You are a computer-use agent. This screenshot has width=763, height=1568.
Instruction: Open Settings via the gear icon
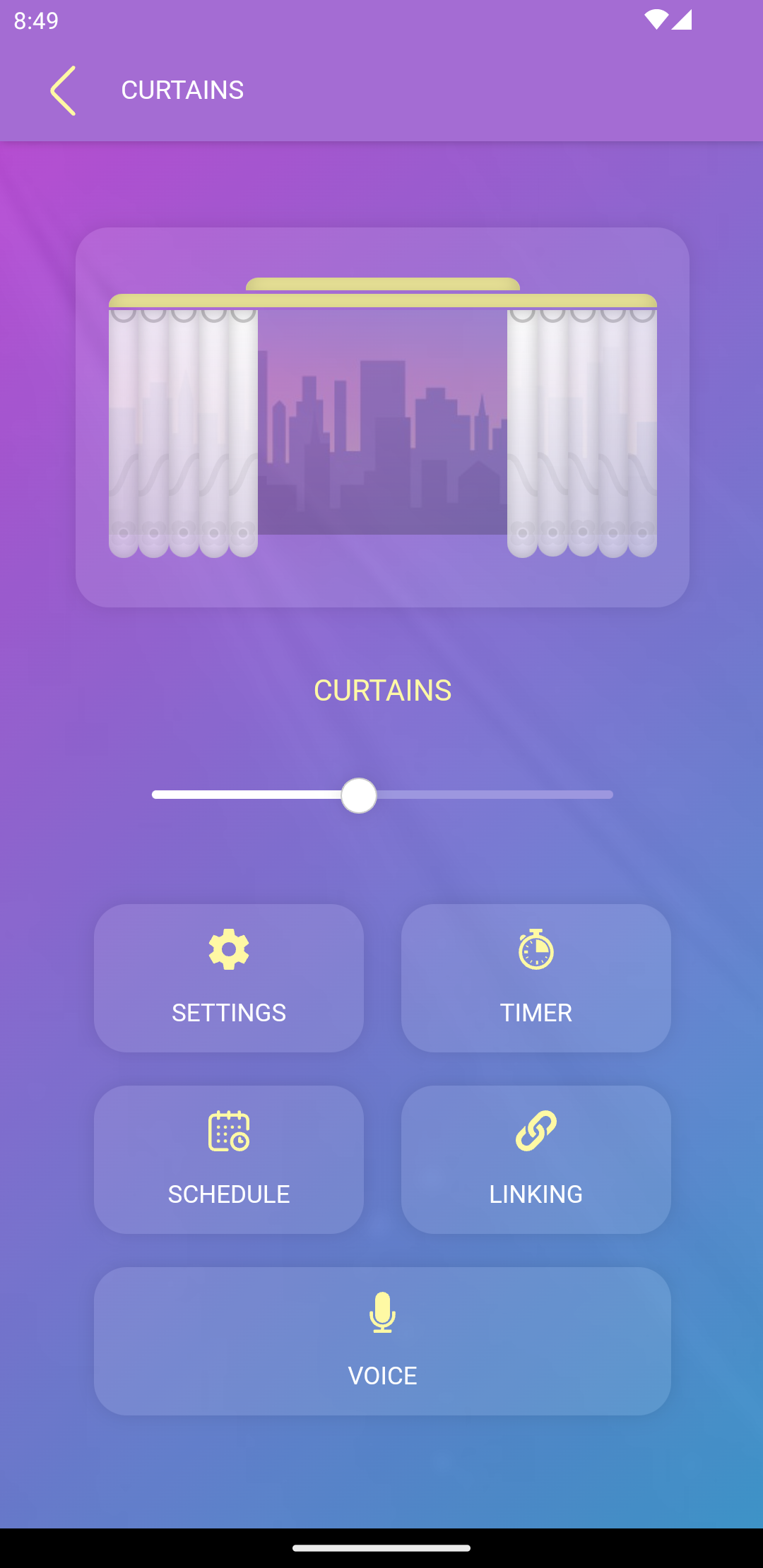tap(228, 949)
